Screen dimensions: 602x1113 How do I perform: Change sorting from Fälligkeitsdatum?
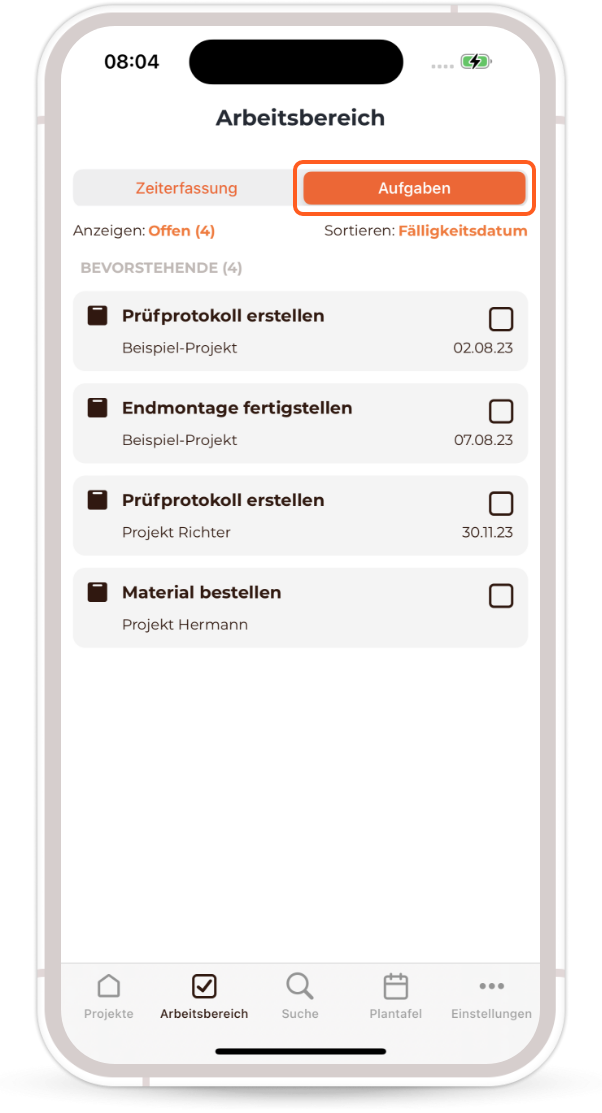point(462,231)
